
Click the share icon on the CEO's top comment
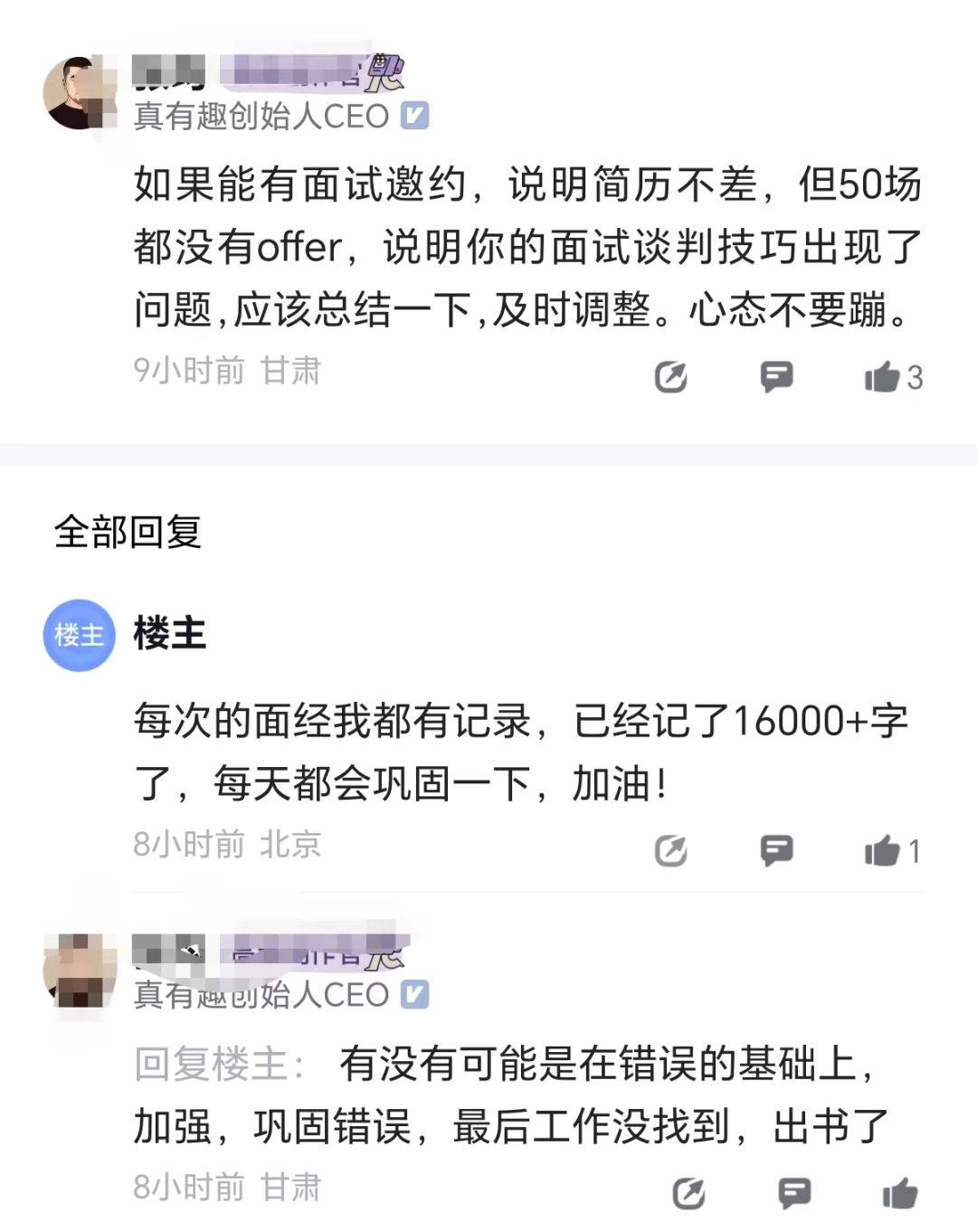click(x=670, y=377)
